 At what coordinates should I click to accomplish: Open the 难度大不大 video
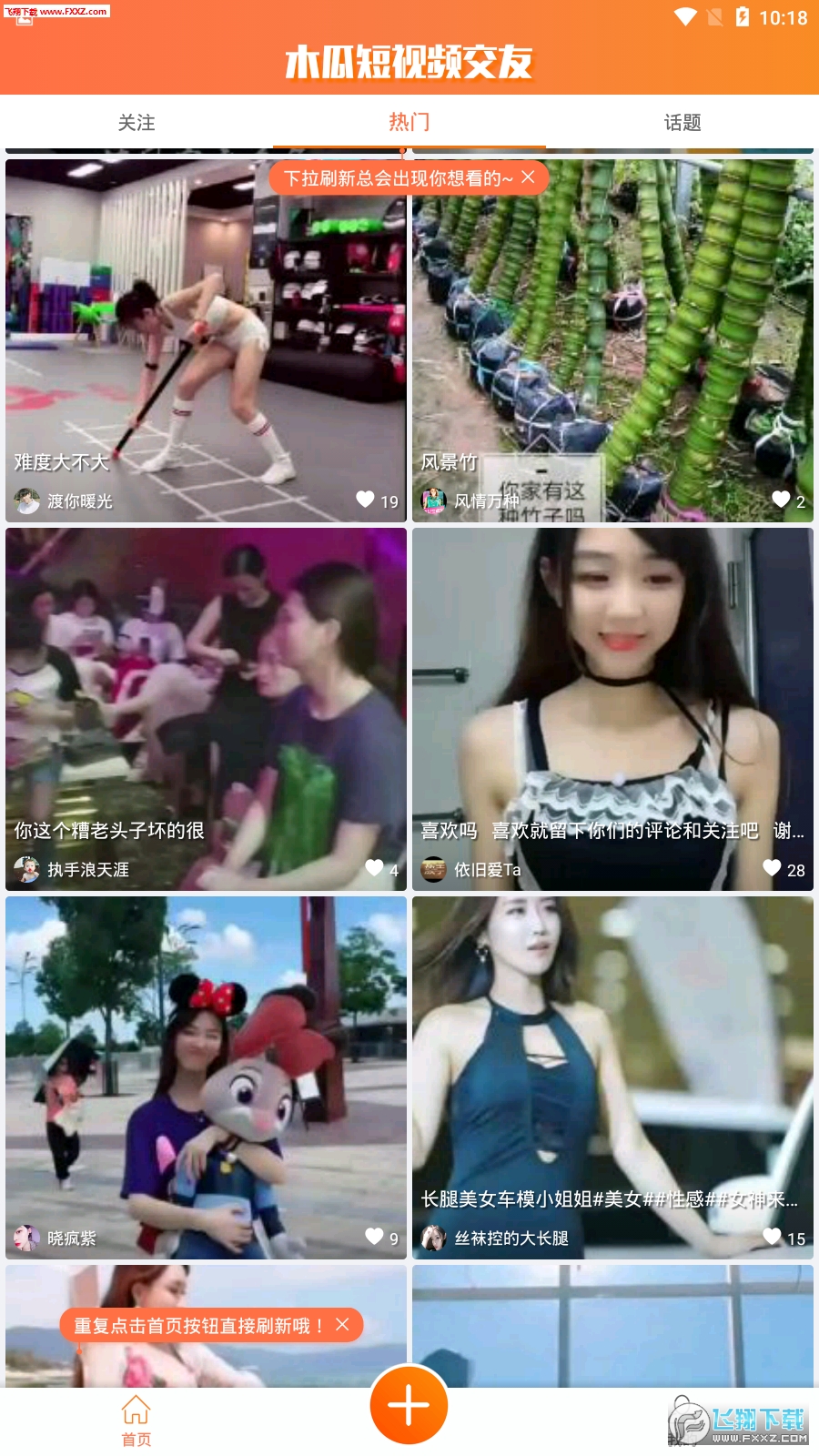click(206, 340)
